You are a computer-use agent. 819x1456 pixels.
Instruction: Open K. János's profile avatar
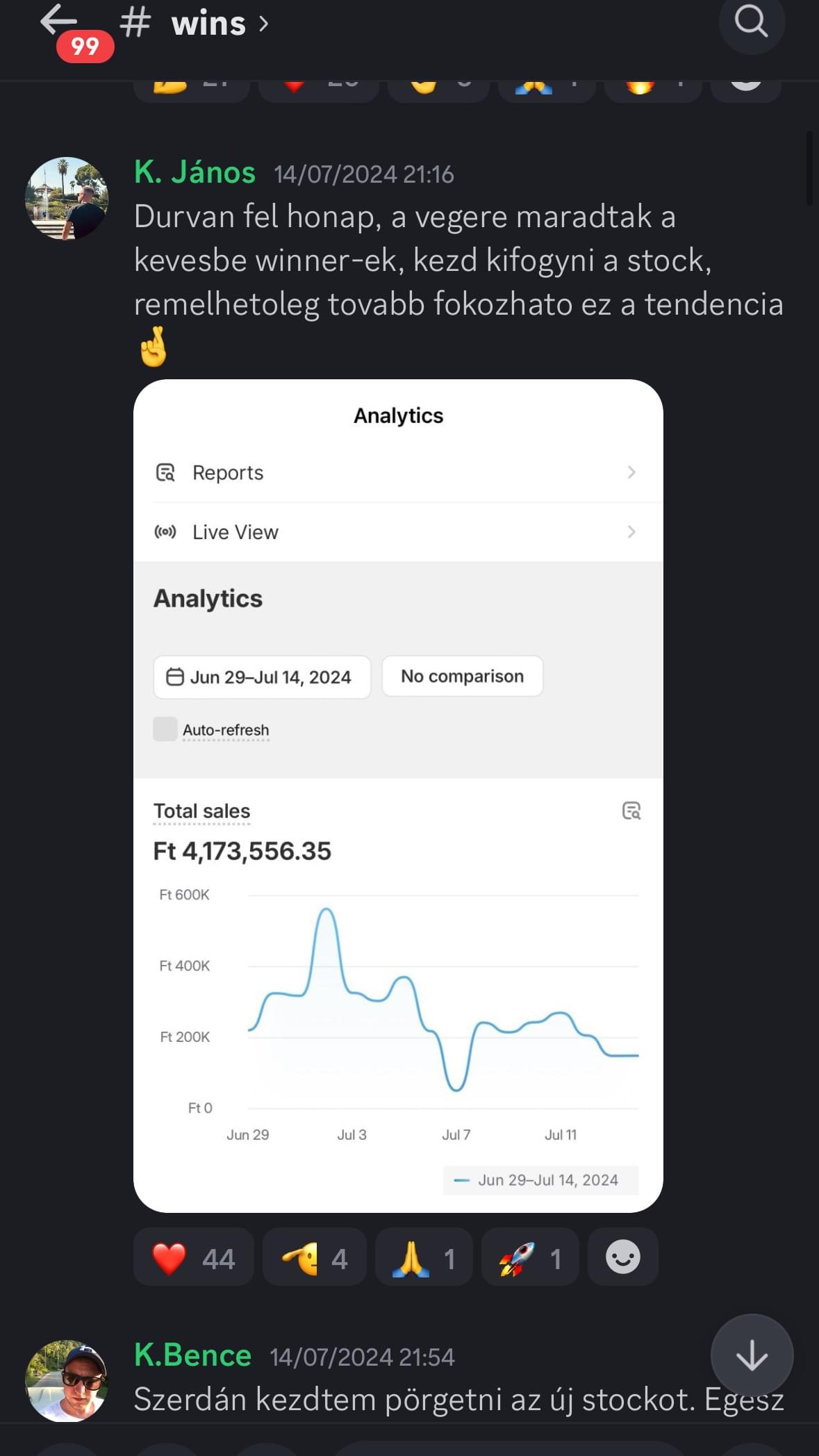pyautogui.click(x=67, y=199)
